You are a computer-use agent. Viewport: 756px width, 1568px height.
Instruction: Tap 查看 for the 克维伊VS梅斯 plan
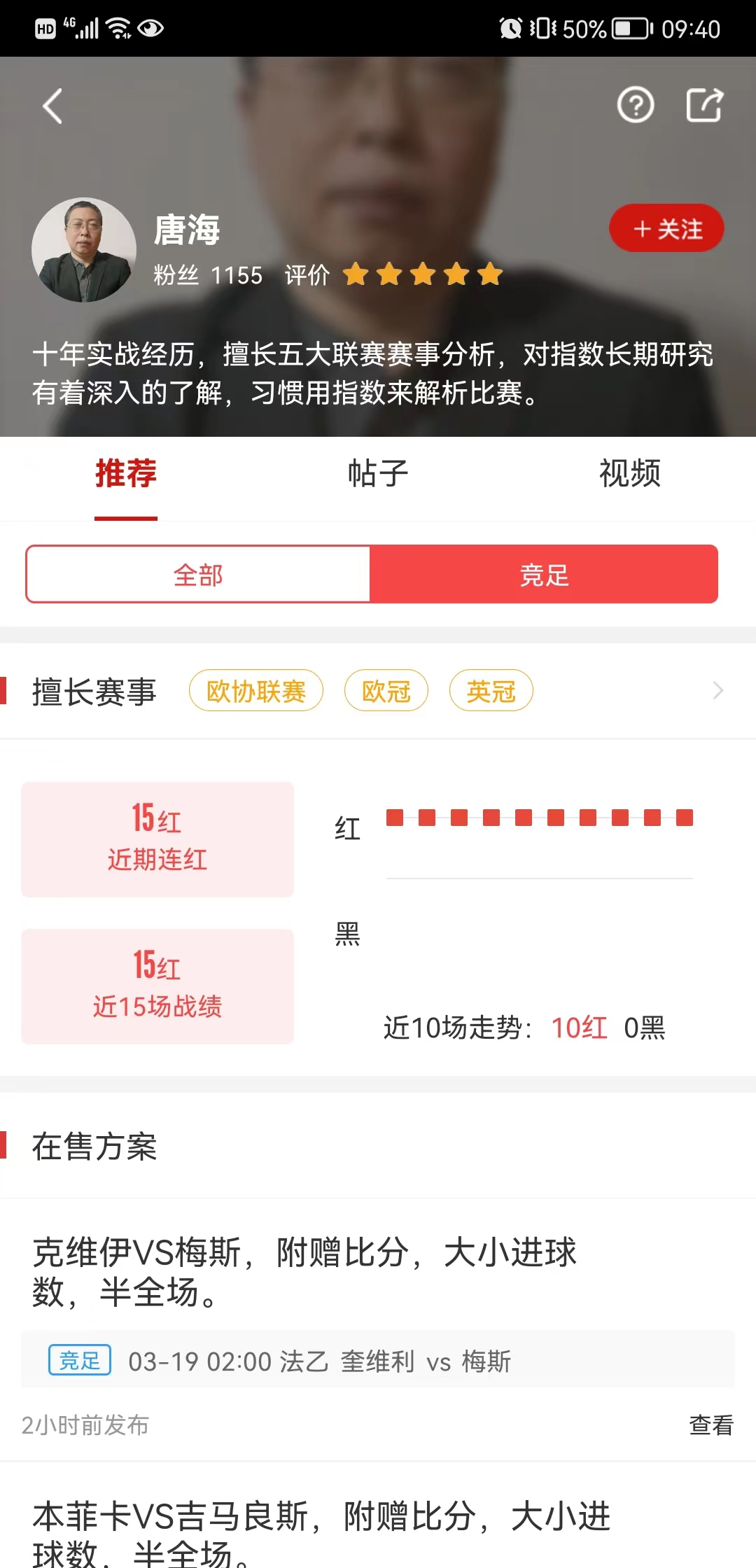coord(710,1424)
